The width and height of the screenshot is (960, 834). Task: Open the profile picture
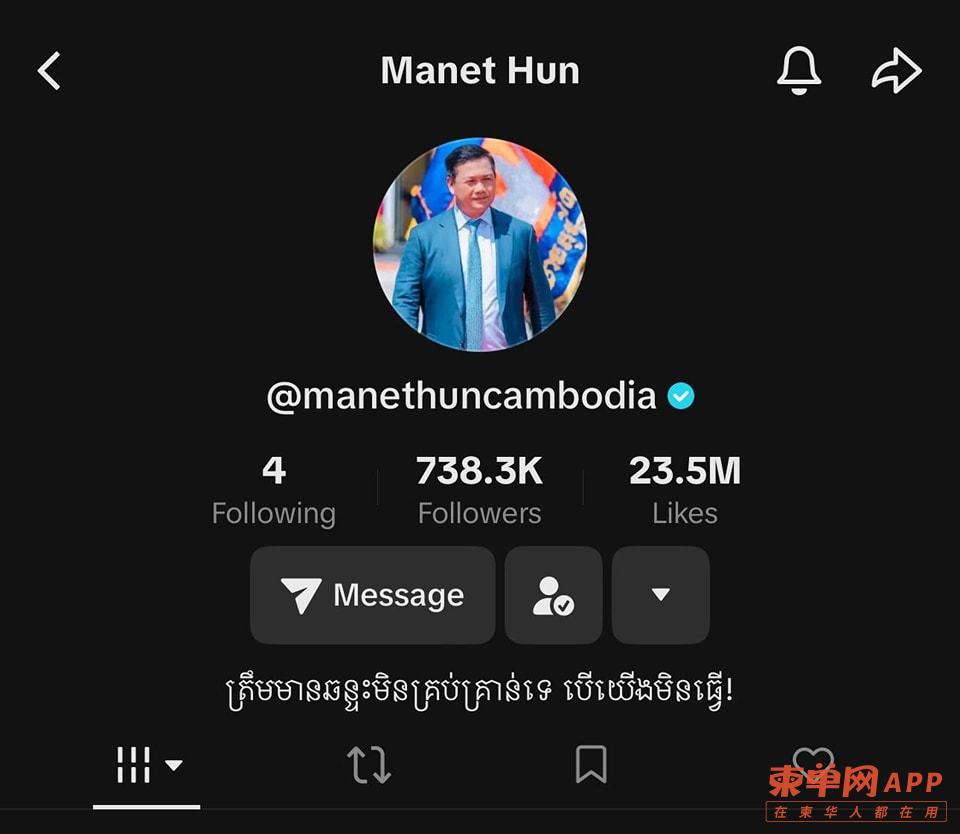(x=480, y=245)
